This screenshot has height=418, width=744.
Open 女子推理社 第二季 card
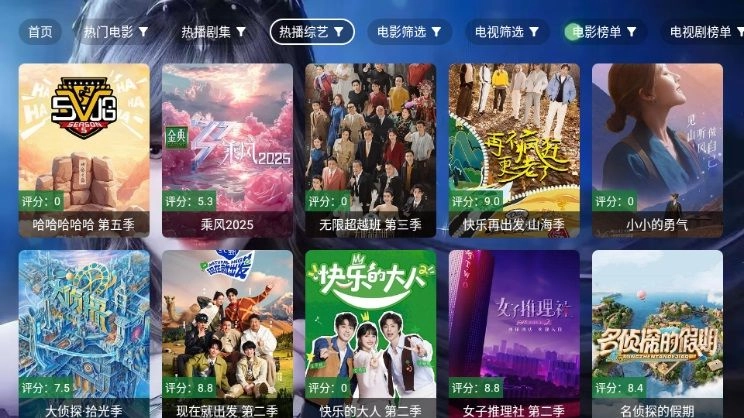[514, 335]
